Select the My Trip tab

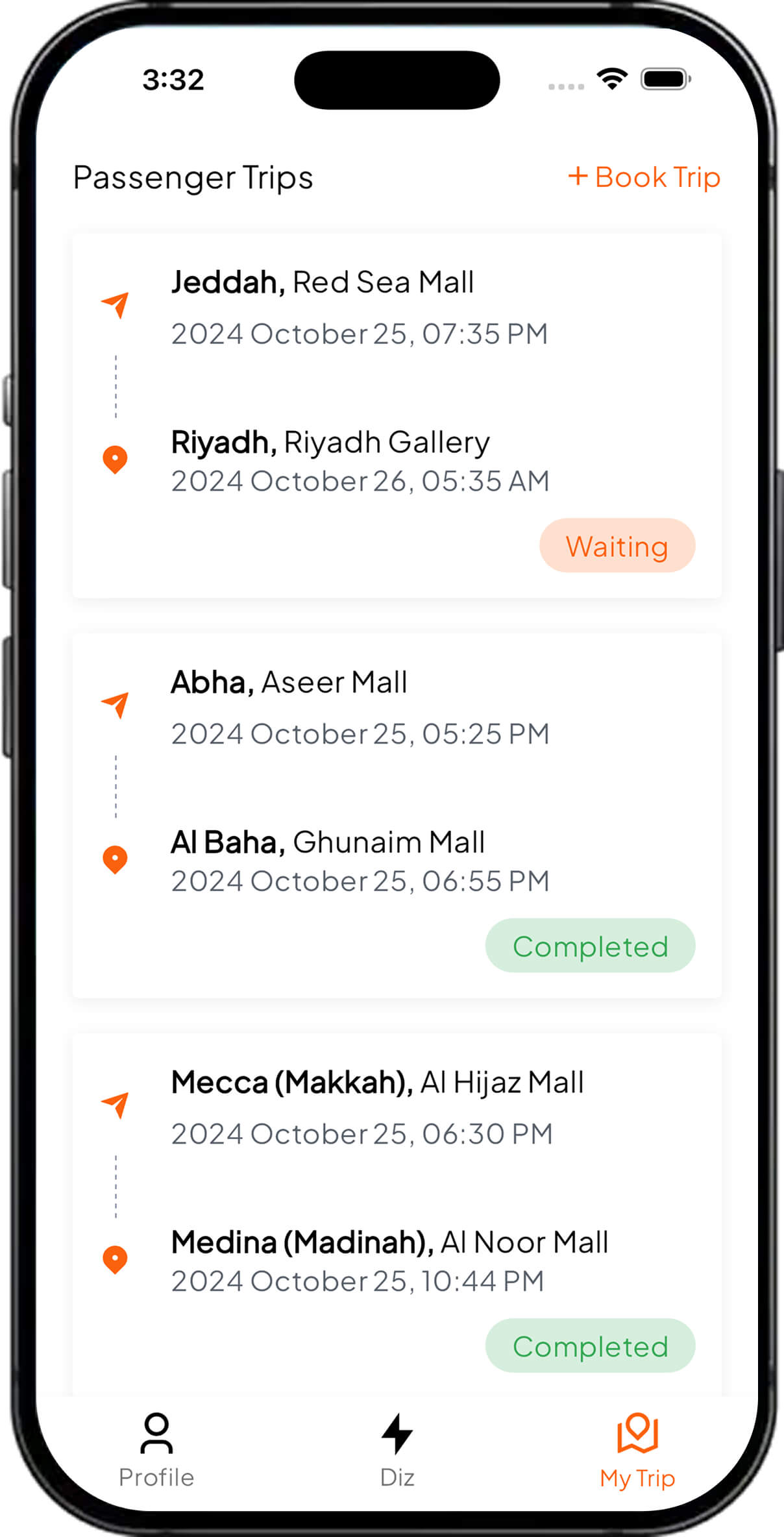point(637,1451)
